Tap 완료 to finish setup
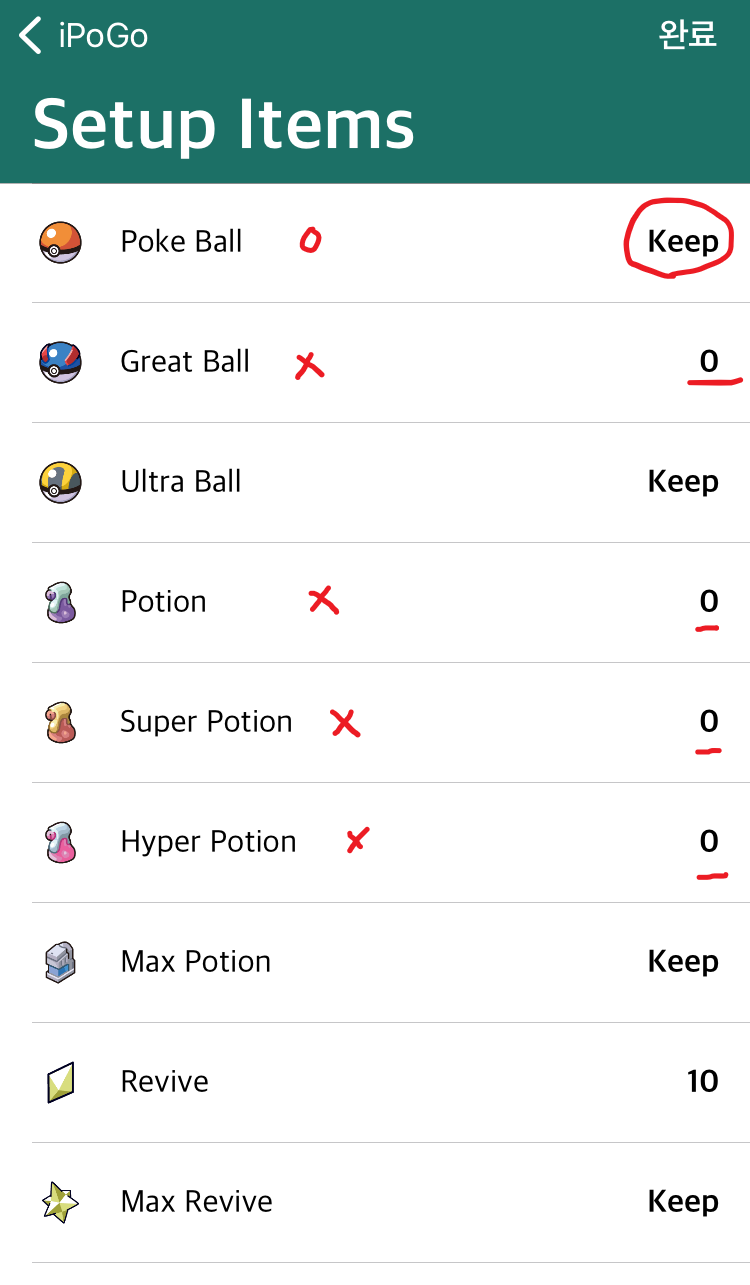The height and width of the screenshot is (1285, 750). coord(688,35)
